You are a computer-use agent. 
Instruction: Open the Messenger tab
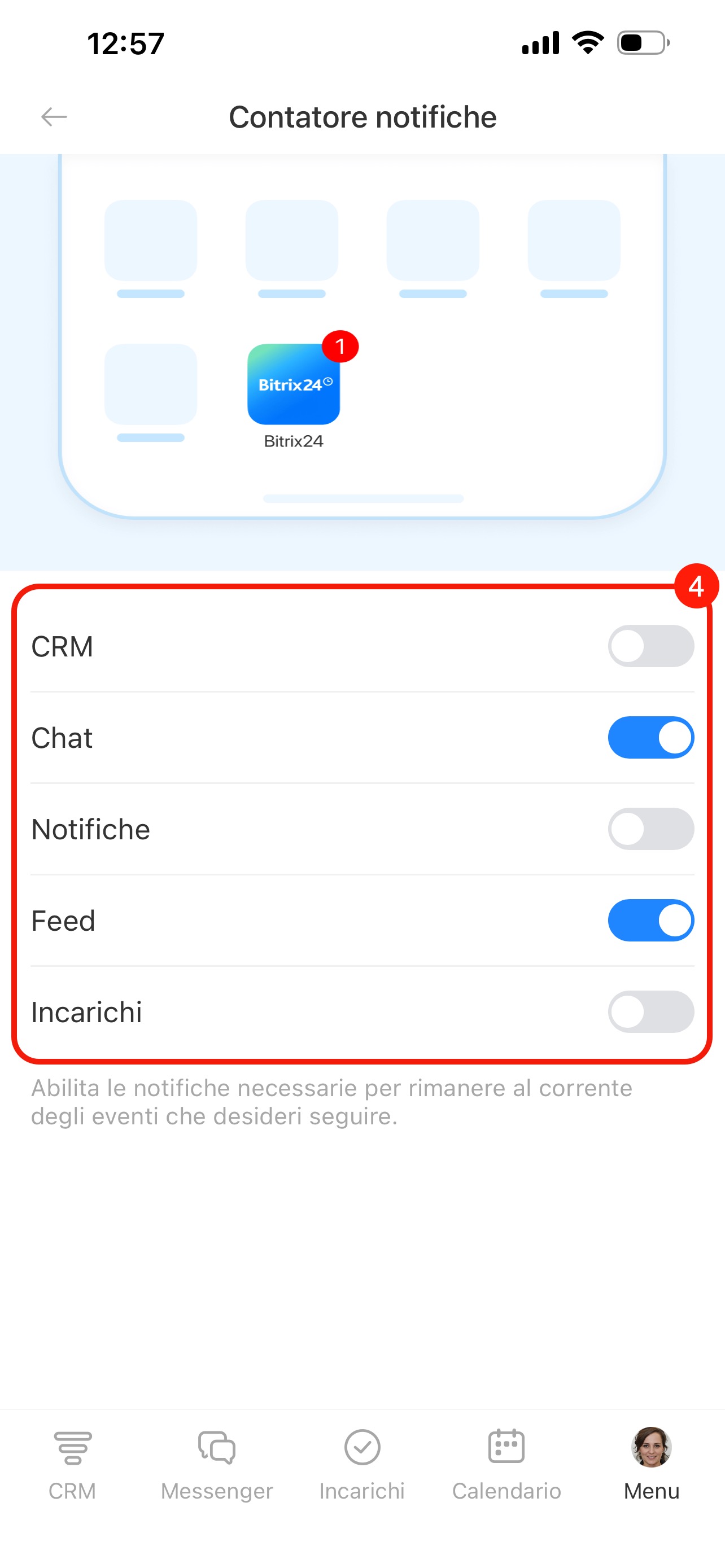pos(217,1464)
